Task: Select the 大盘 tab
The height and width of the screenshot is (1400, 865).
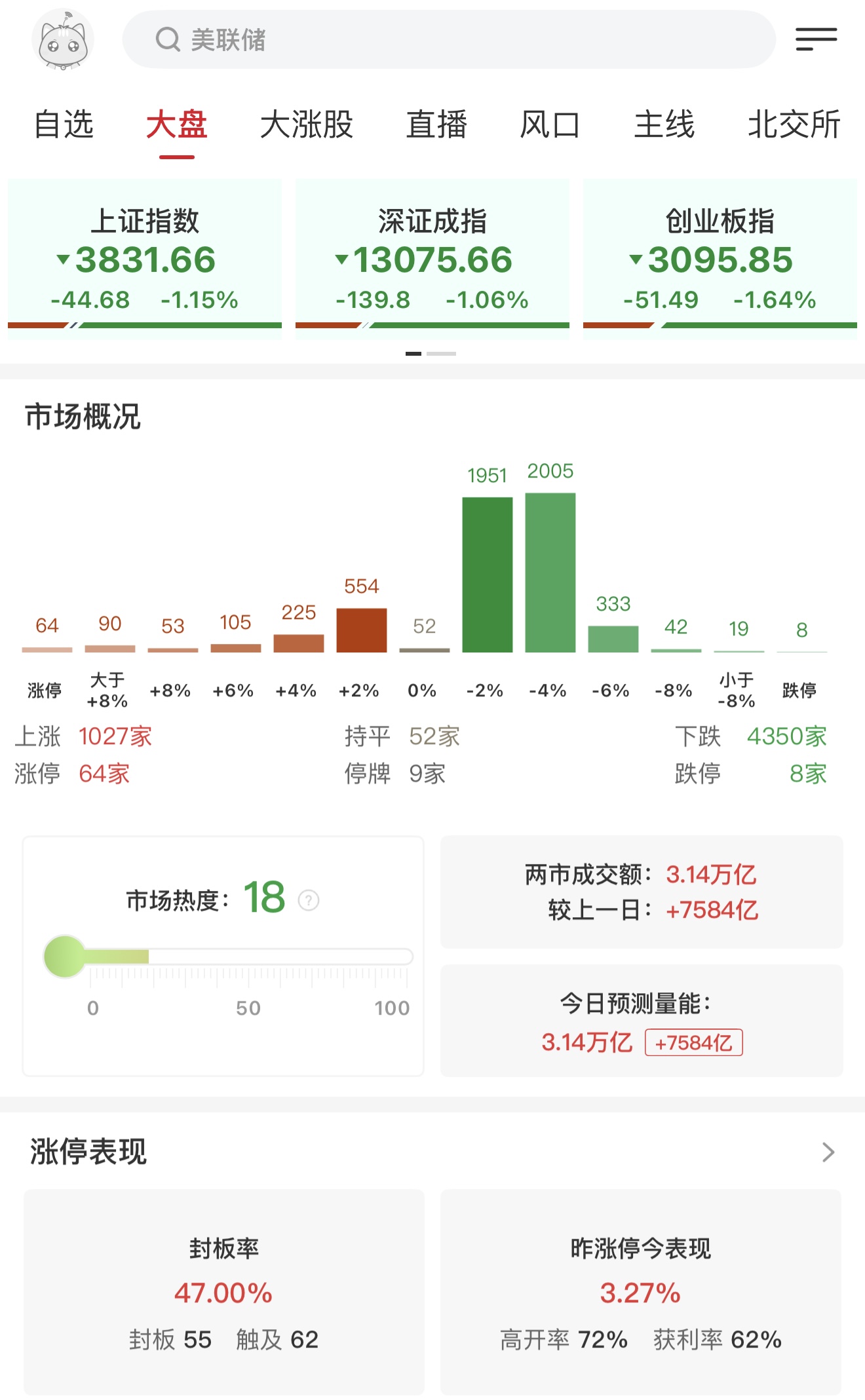Action: tap(176, 124)
